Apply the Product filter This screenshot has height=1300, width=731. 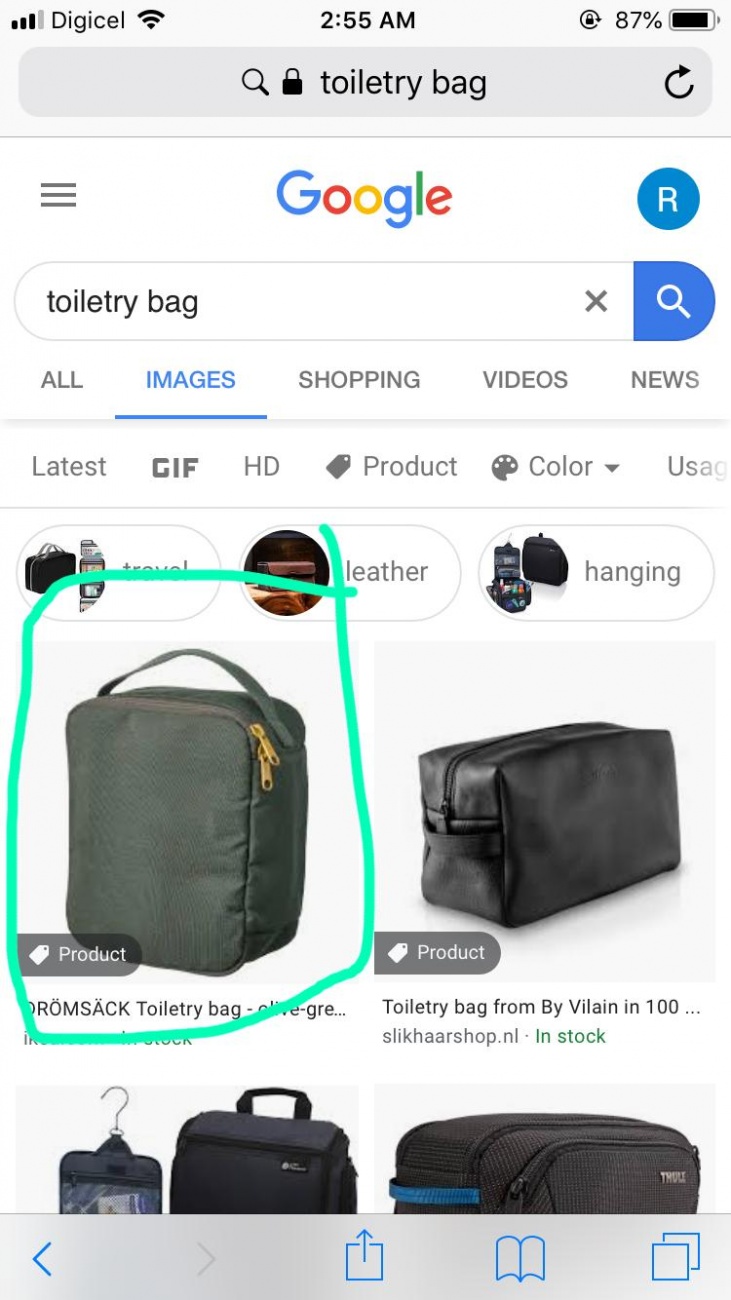click(x=392, y=467)
